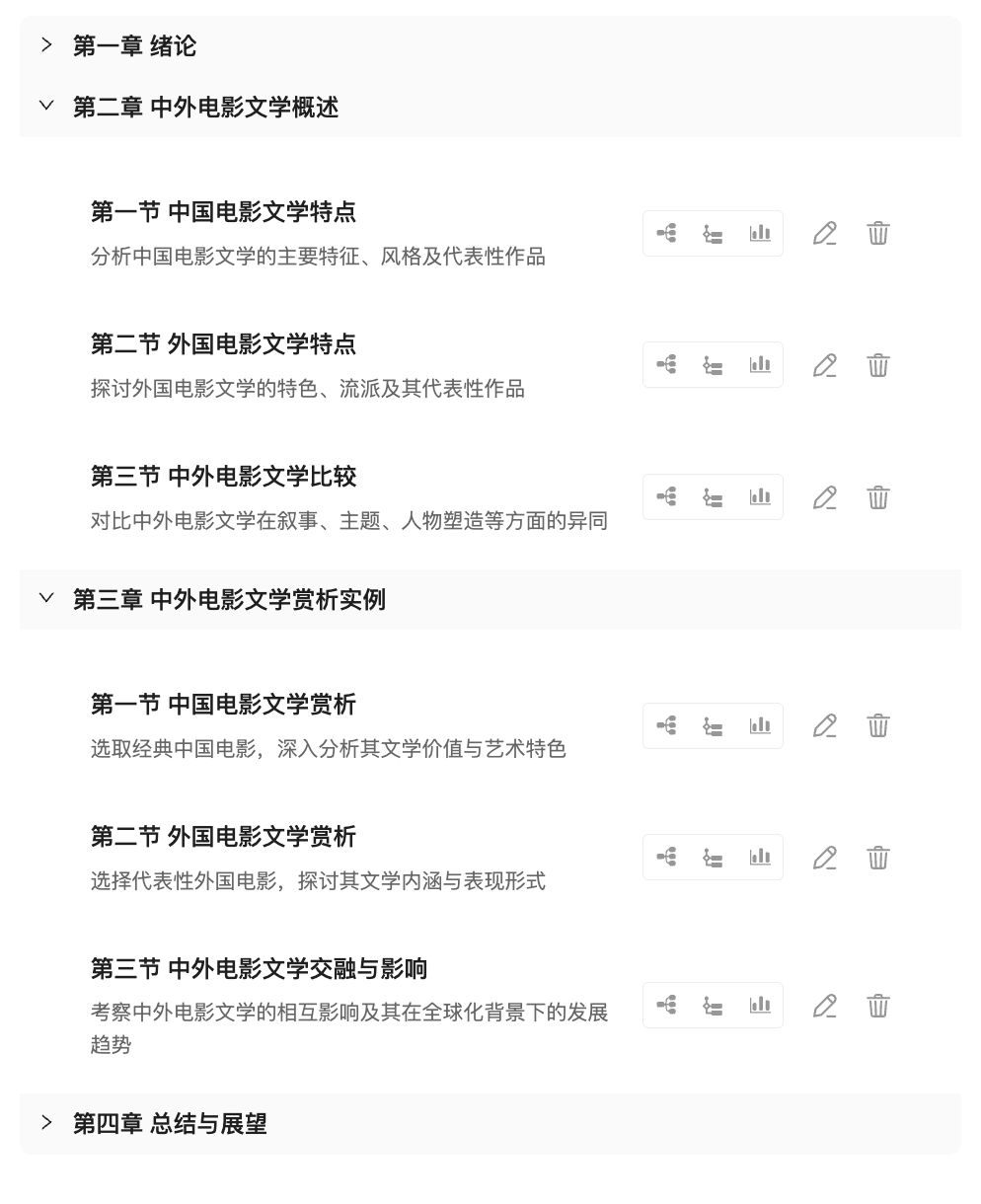
Task: Open bar chart view for 第三节 中外电影文学比较
Action: click(x=760, y=496)
